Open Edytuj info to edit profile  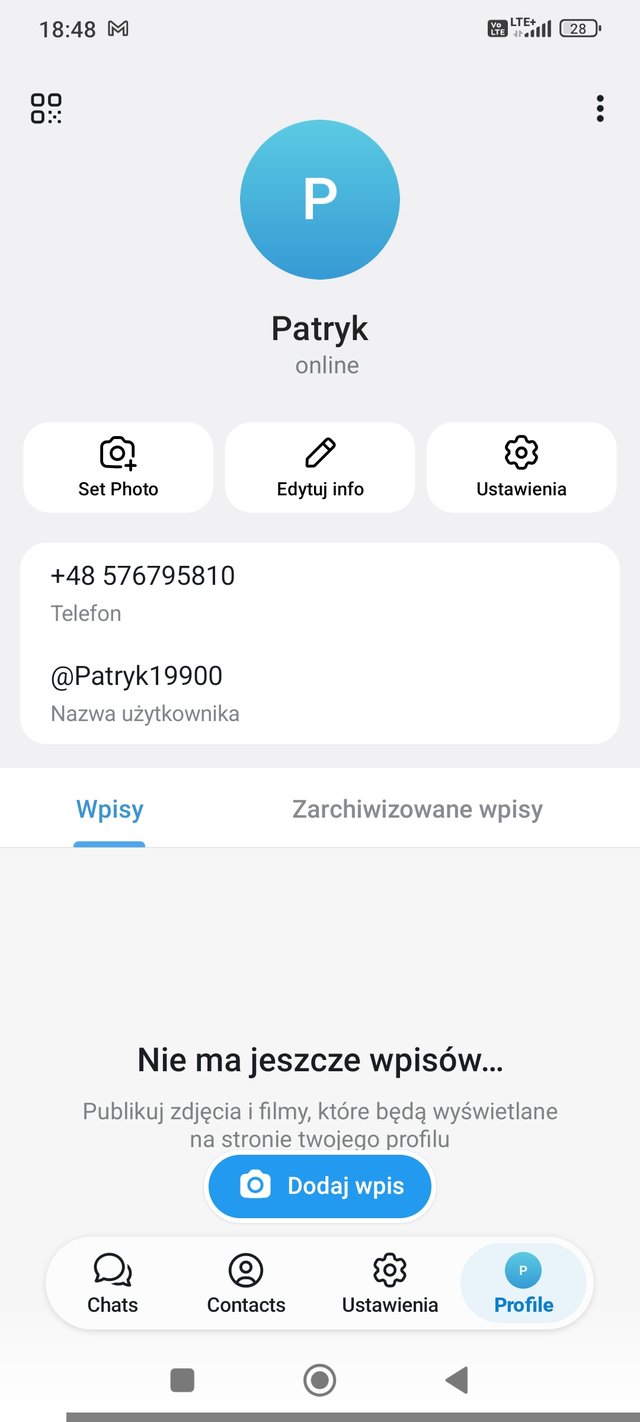point(320,467)
